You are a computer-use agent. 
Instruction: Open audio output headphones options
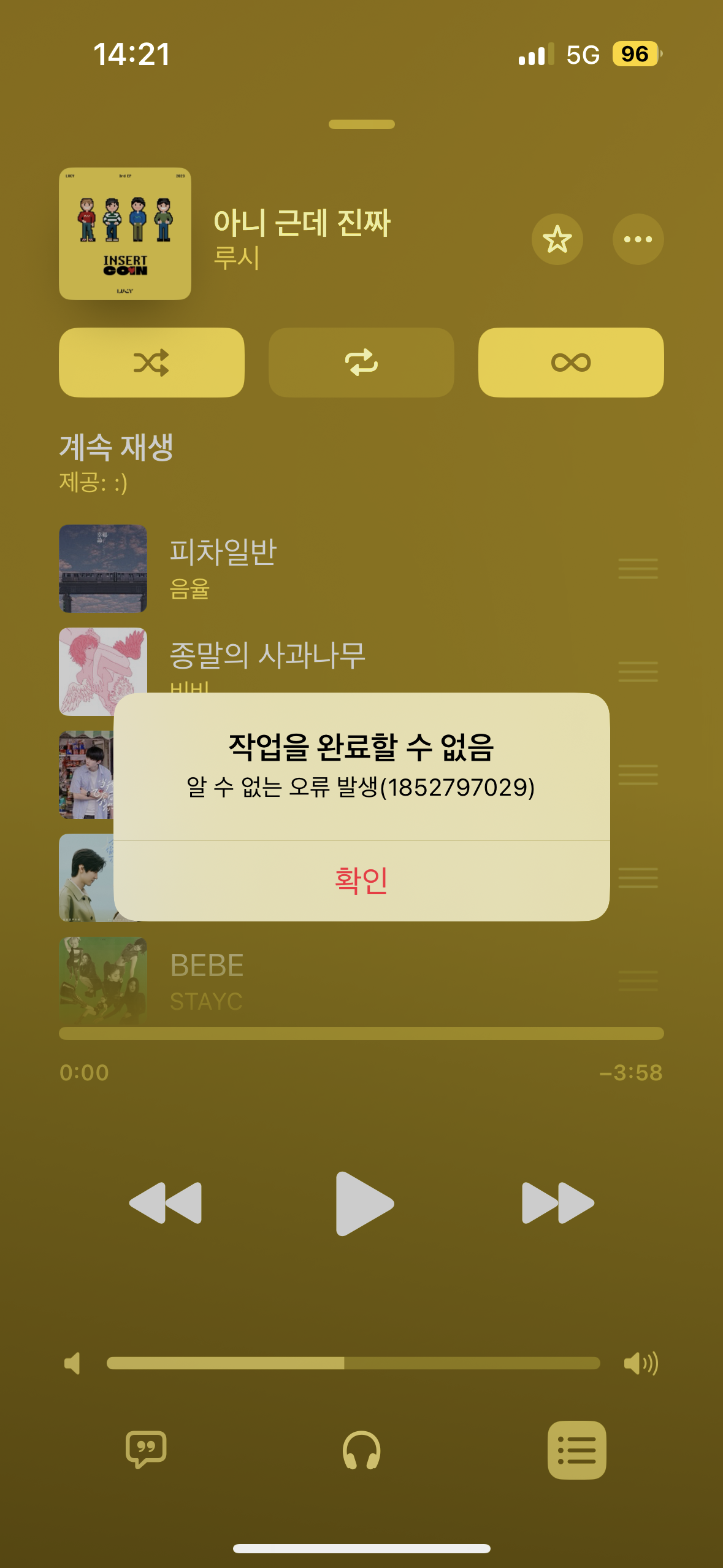pos(361,1450)
